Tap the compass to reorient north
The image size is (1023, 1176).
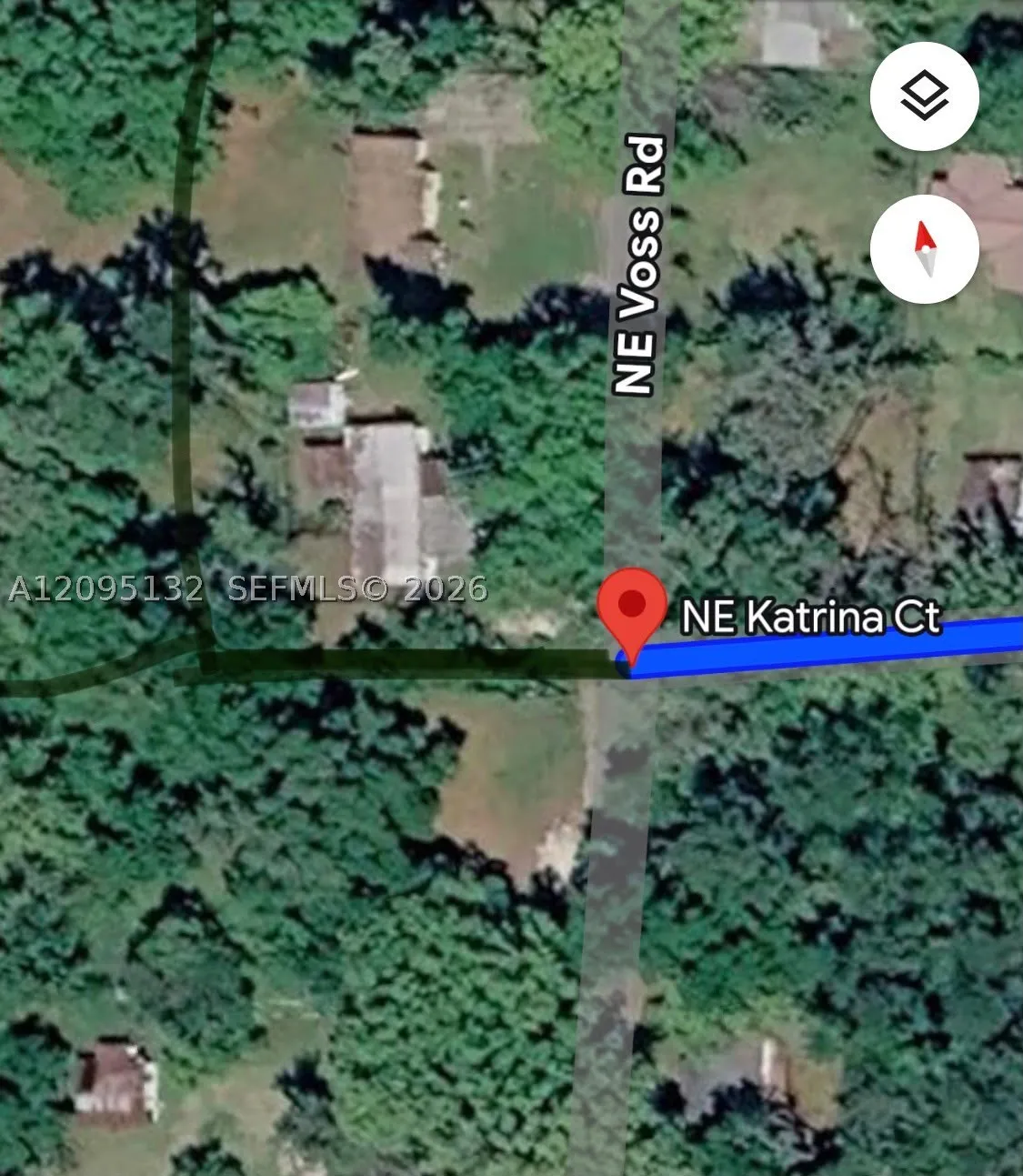(924, 248)
